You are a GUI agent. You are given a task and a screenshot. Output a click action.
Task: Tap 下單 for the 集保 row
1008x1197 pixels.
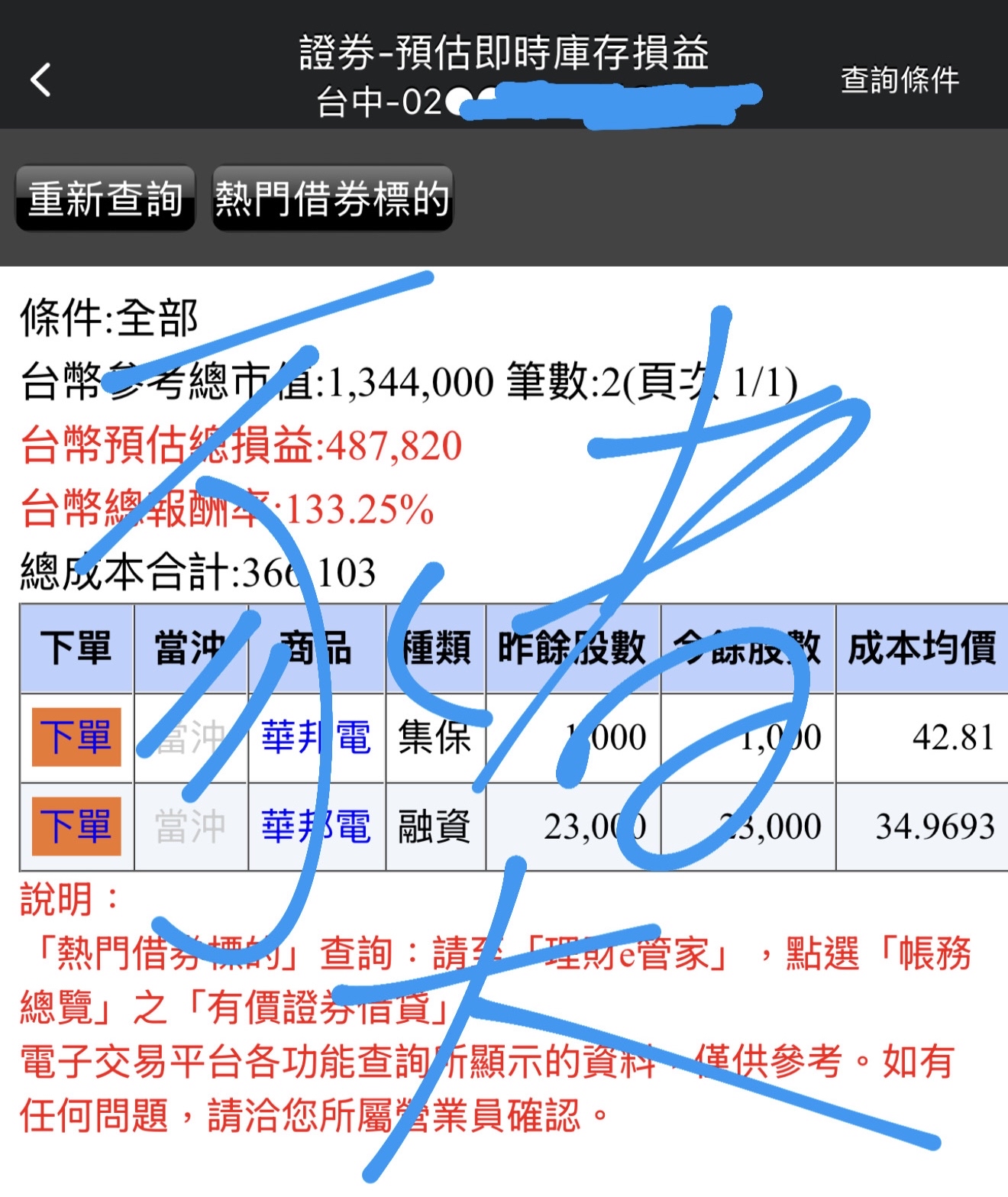pyautogui.click(x=76, y=737)
